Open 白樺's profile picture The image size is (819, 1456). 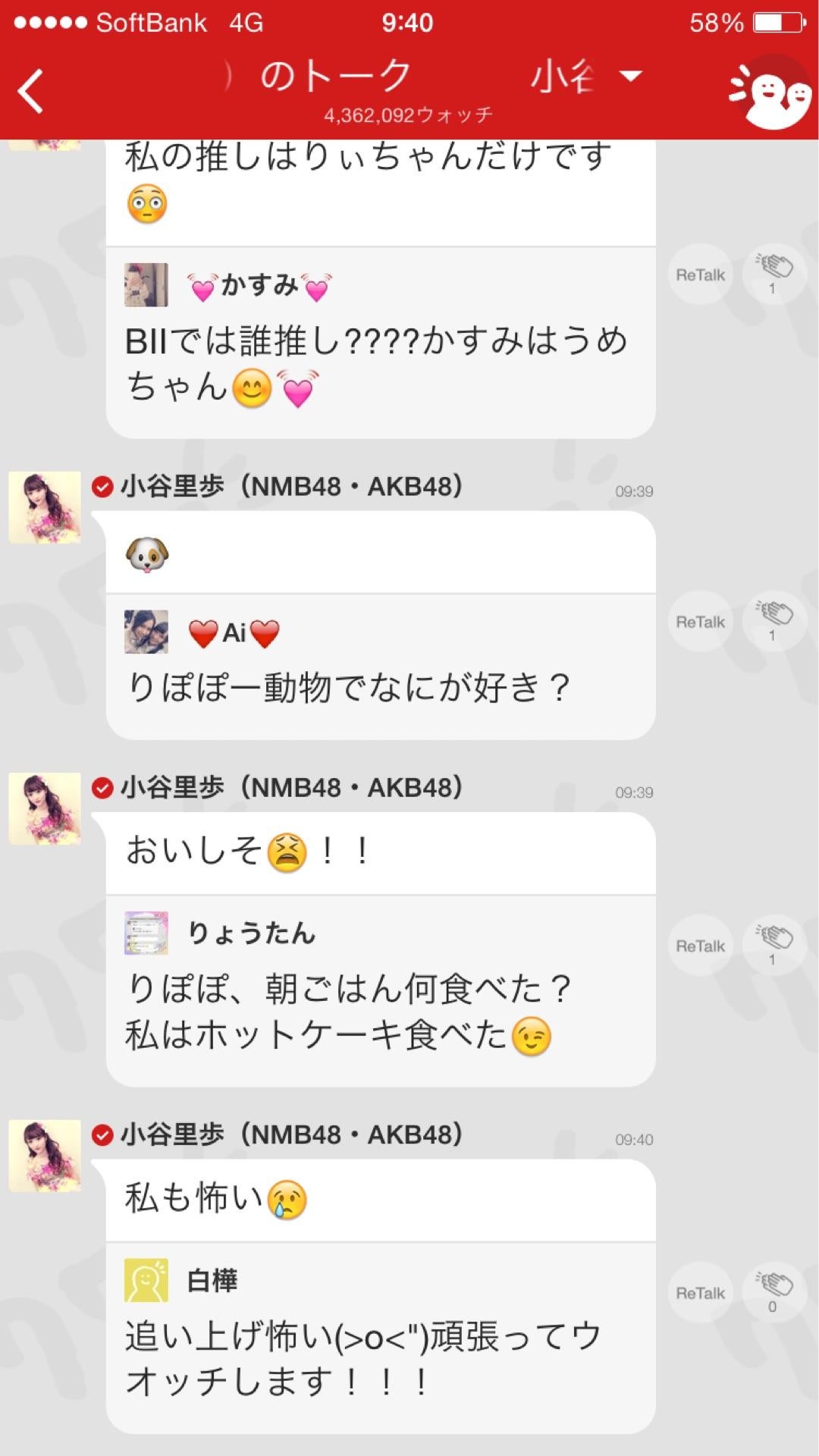click(146, 1280)
